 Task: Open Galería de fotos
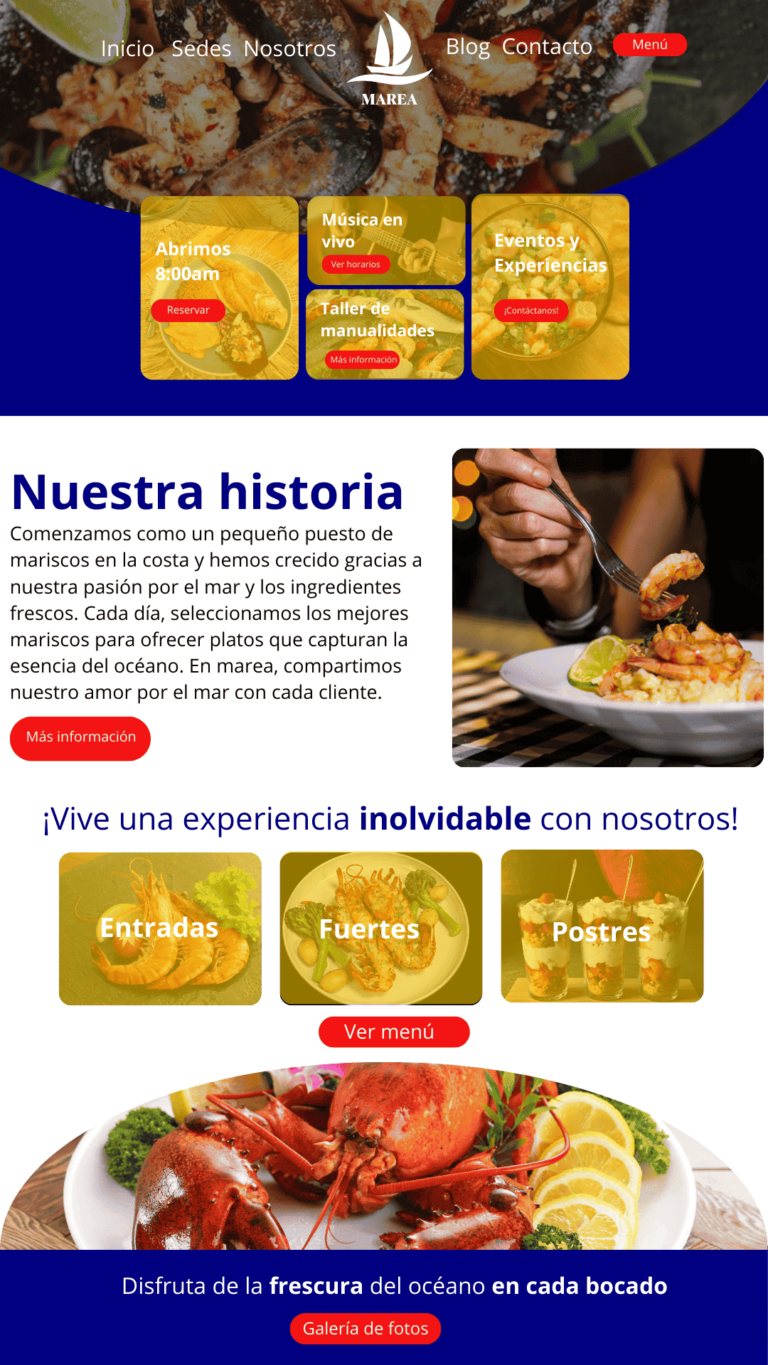coord(365,1329)
